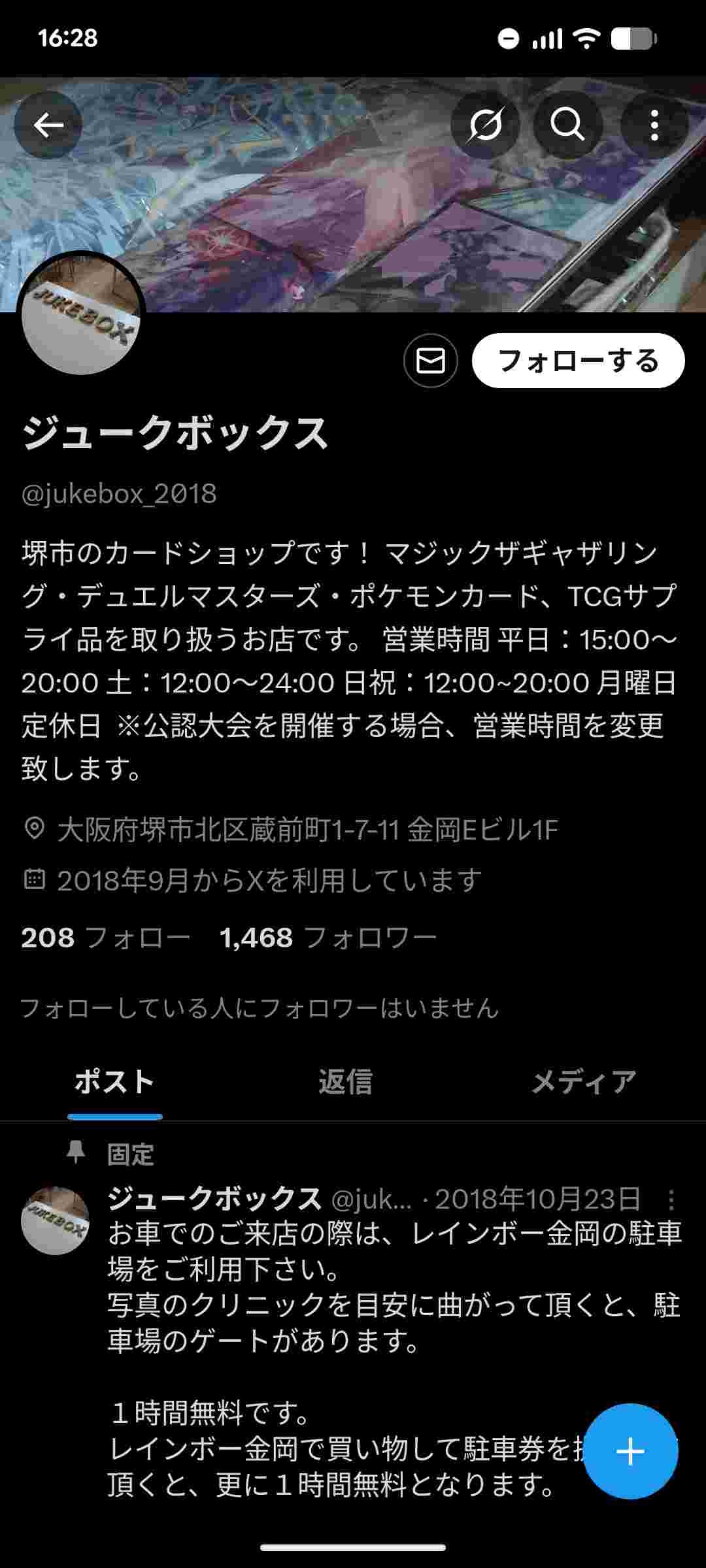Viewport: 706px width, 1568px height.
Task: Tap the フォローする button
Action: pyautogui.click(x=578, y=361)
